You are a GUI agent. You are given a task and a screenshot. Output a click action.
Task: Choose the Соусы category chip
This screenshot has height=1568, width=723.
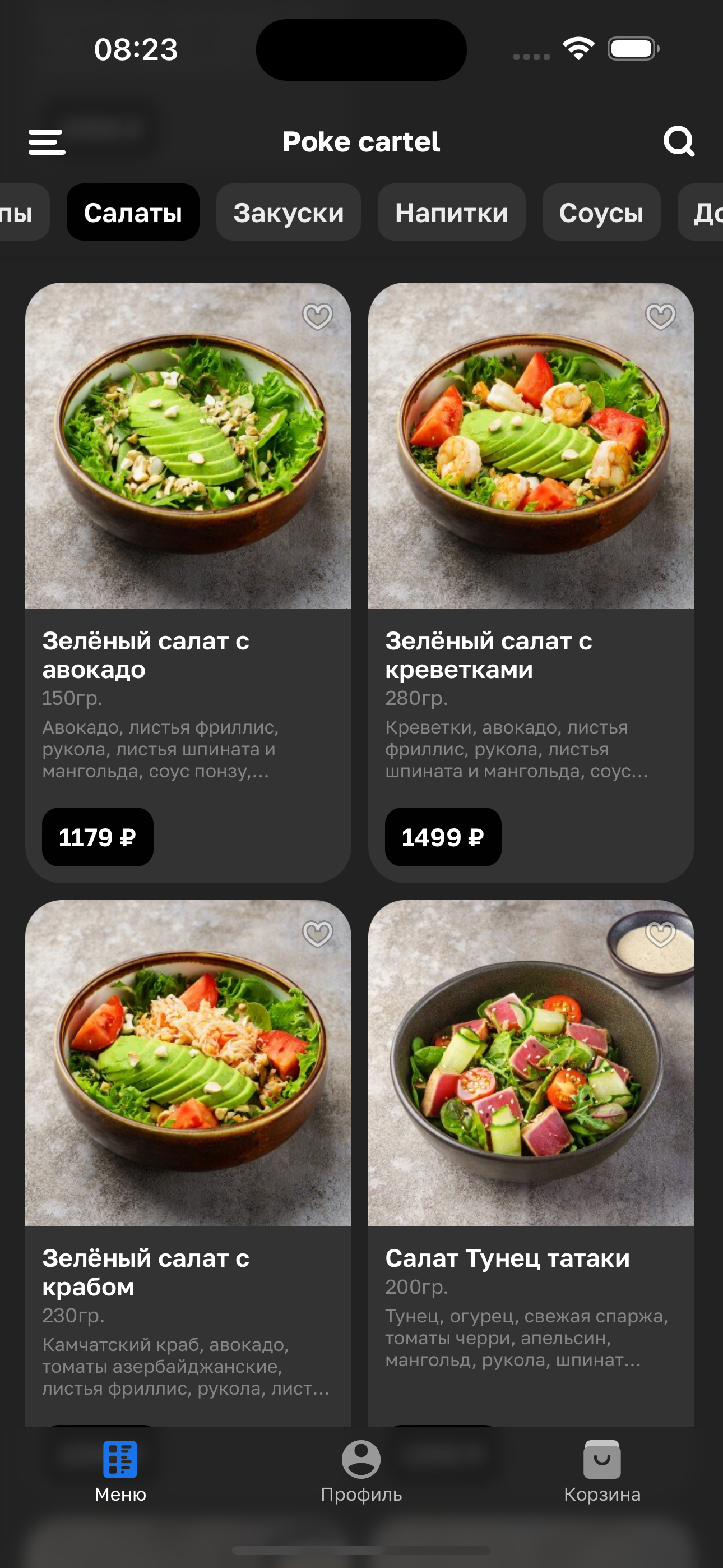click(x=601, y=213)
